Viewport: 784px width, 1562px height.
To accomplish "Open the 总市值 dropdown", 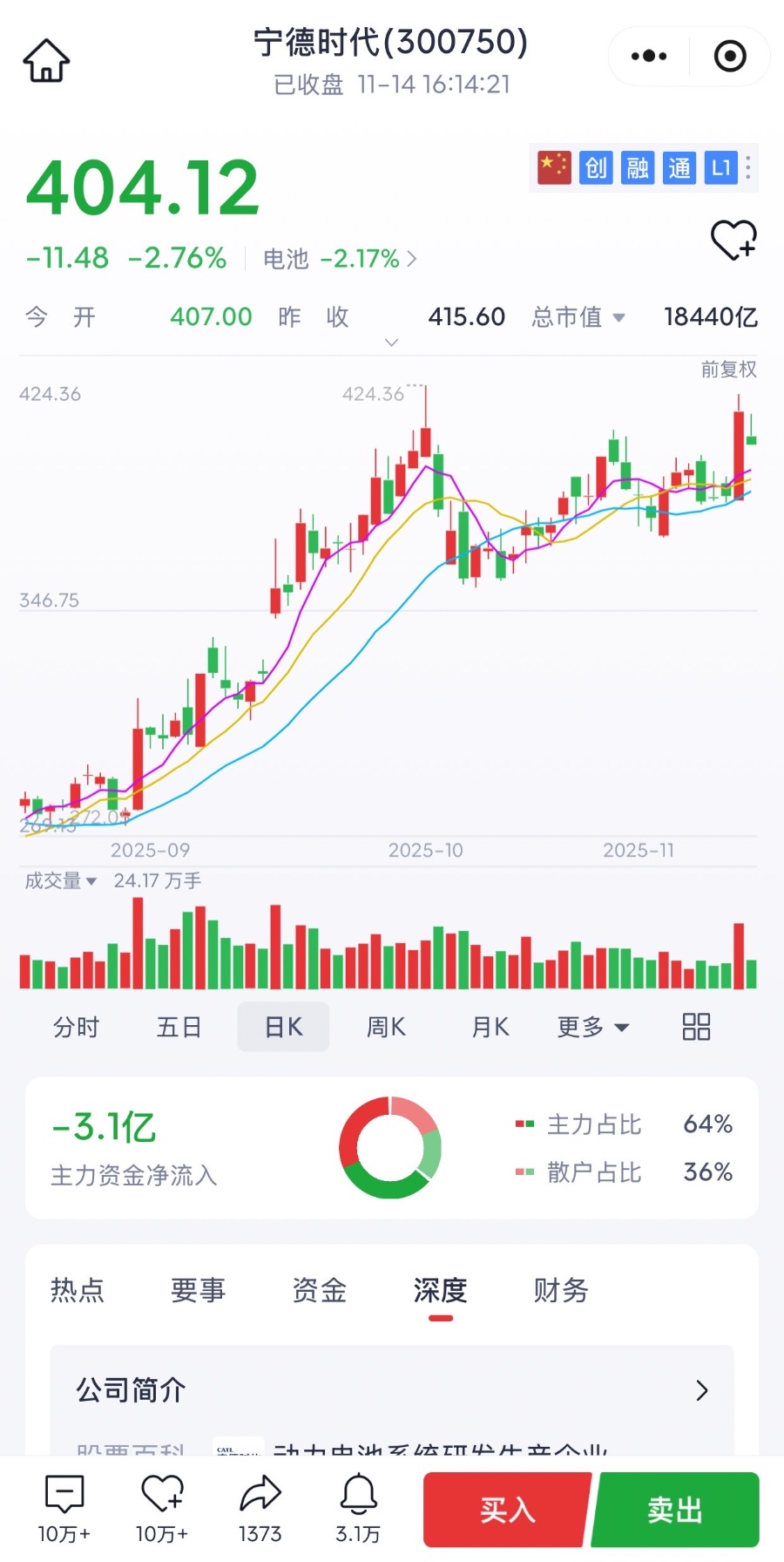I will (x=578, y=317).
